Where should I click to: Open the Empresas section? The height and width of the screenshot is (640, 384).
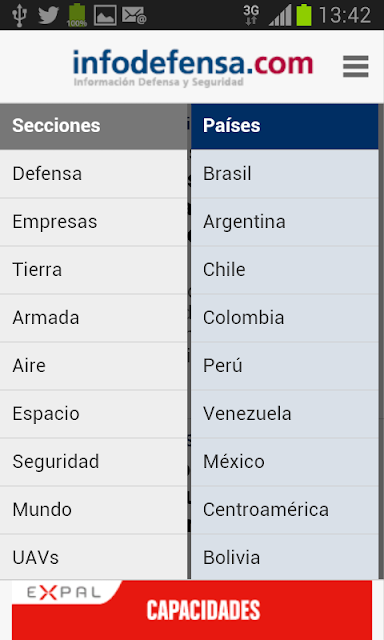tap(93, 222)
